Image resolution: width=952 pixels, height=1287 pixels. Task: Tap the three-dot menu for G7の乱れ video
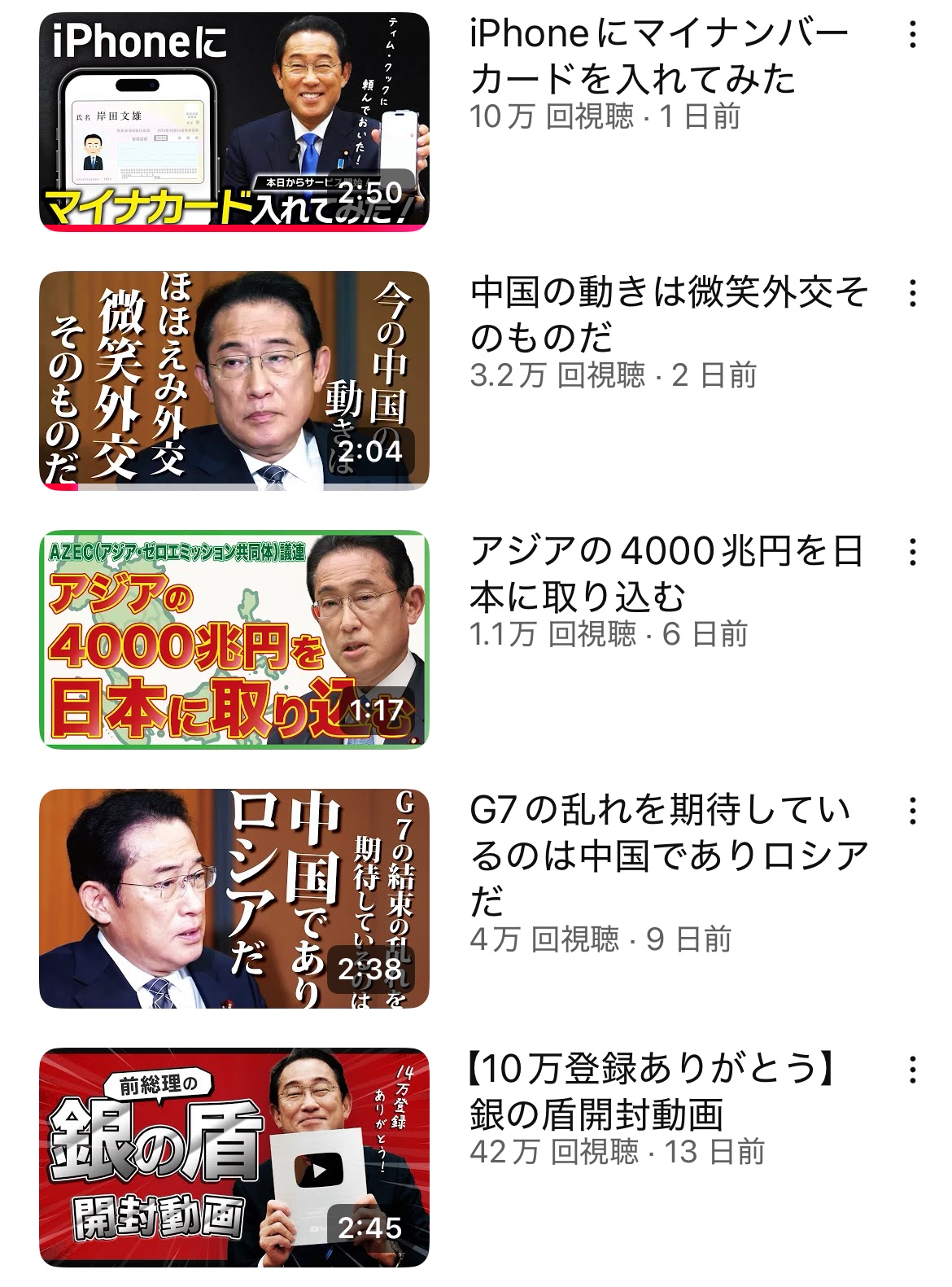[x=913, y=811]
